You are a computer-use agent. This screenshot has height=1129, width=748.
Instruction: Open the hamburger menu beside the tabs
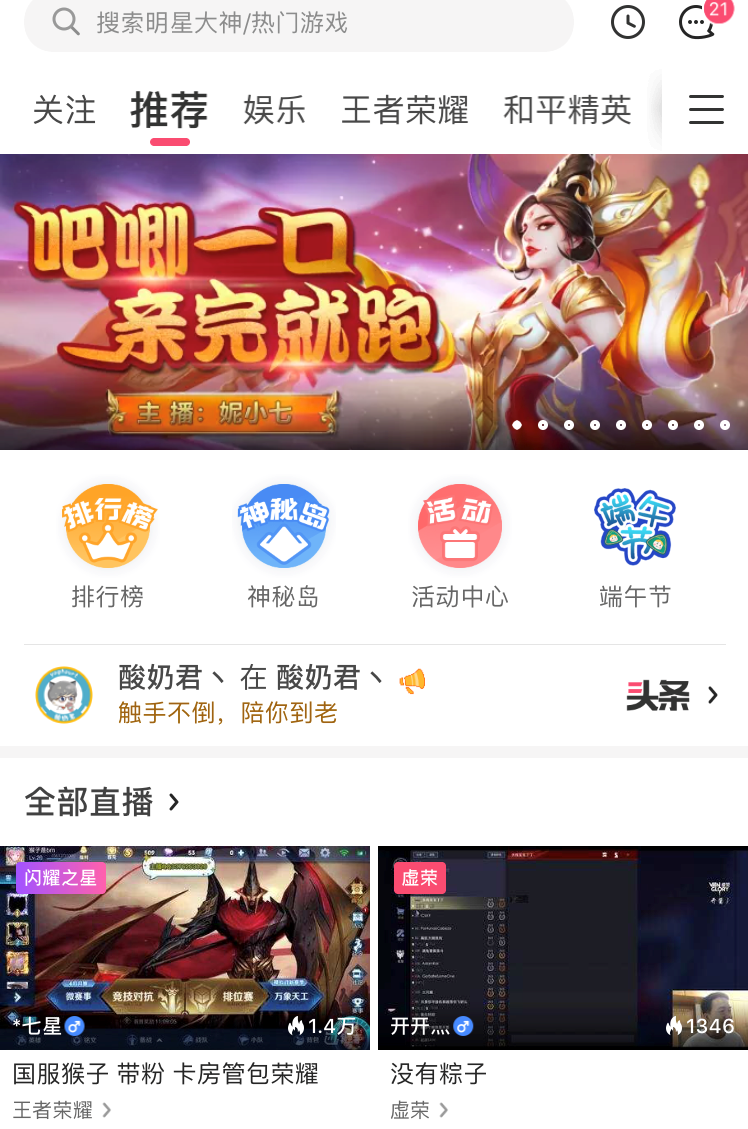pos(706,110)
